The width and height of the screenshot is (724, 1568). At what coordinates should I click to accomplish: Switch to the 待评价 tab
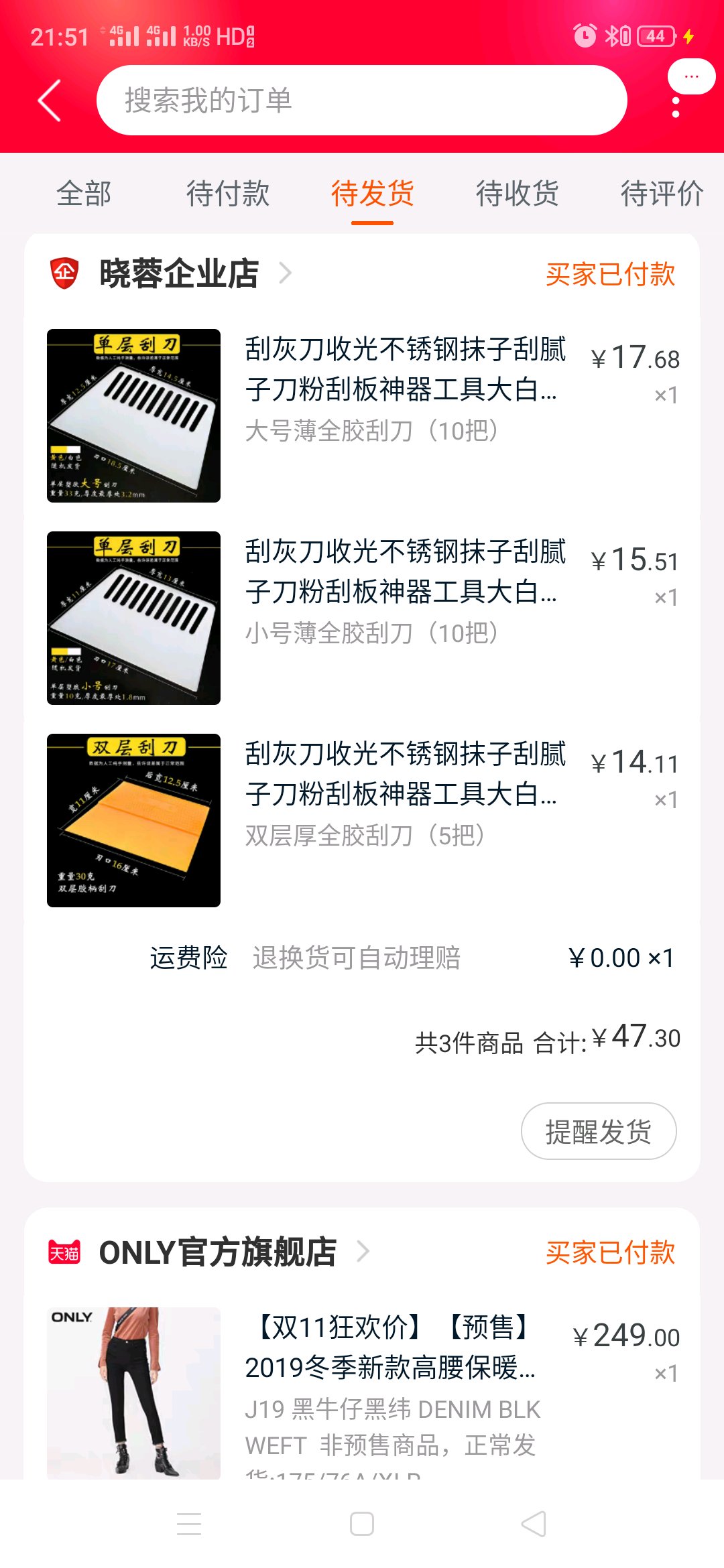661,194
